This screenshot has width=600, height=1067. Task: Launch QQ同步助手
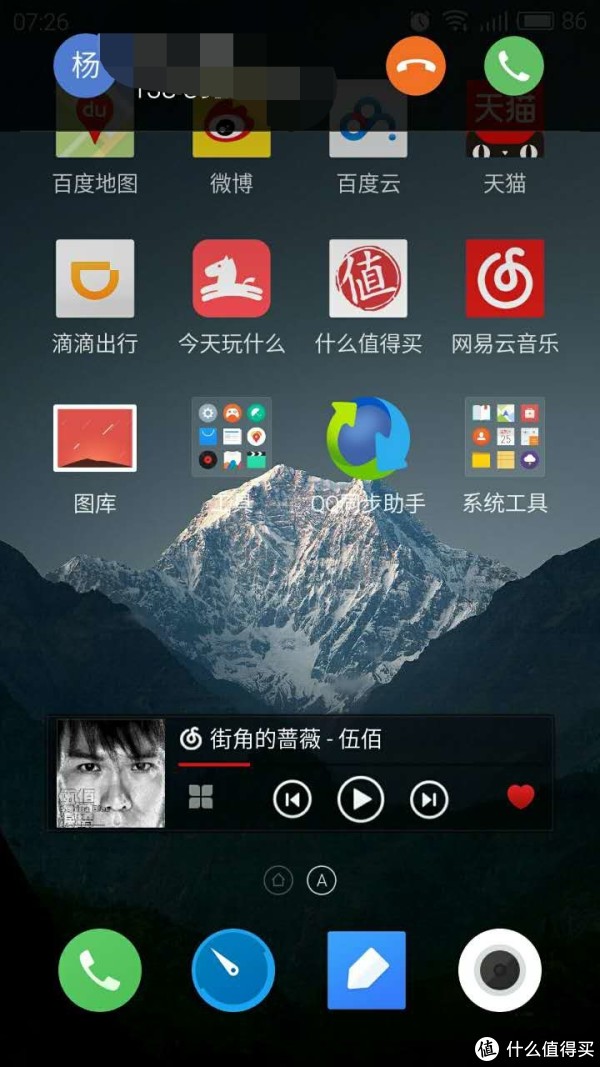[368, 439]
